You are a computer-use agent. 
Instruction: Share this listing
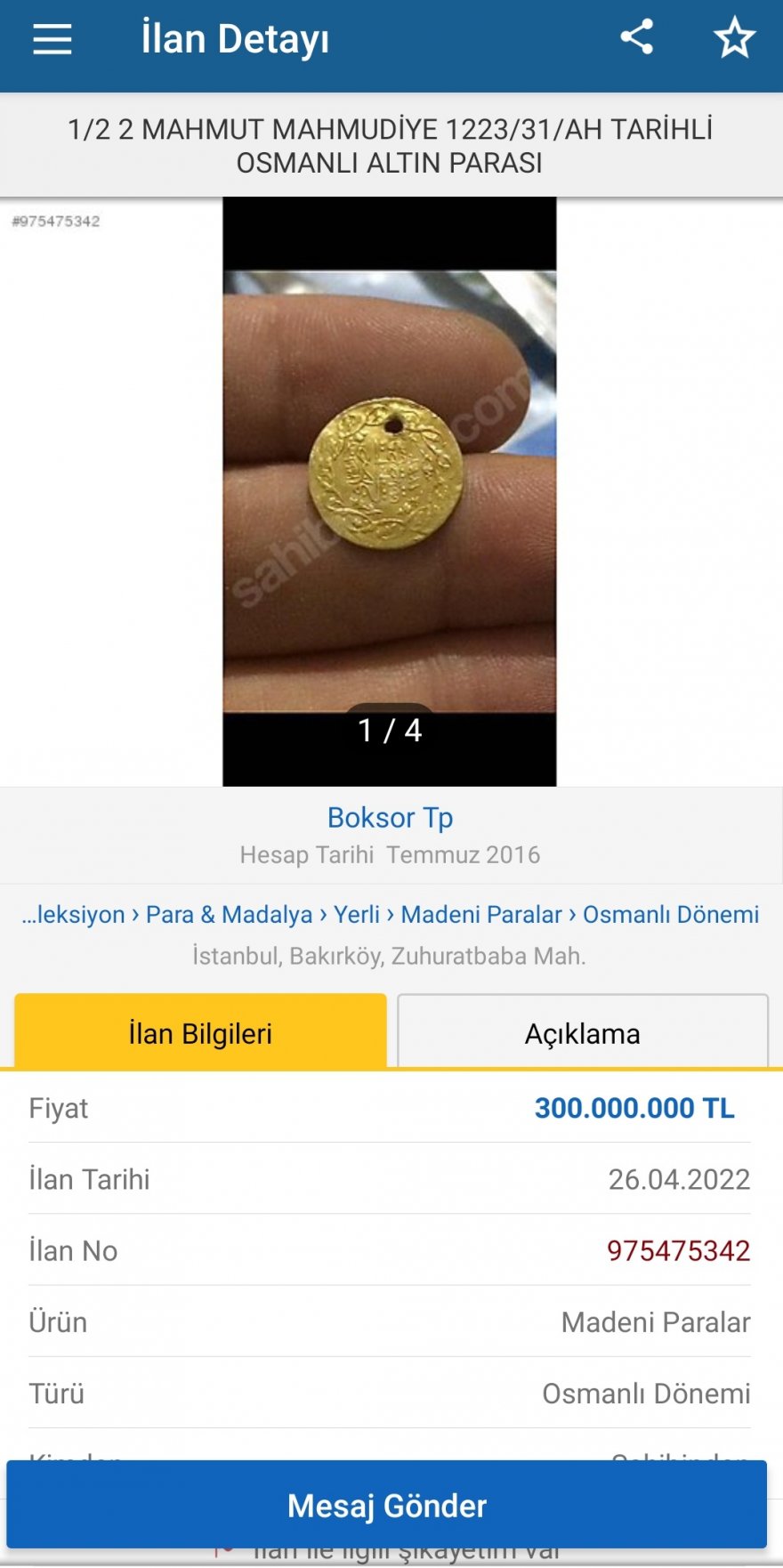point(637,37)
